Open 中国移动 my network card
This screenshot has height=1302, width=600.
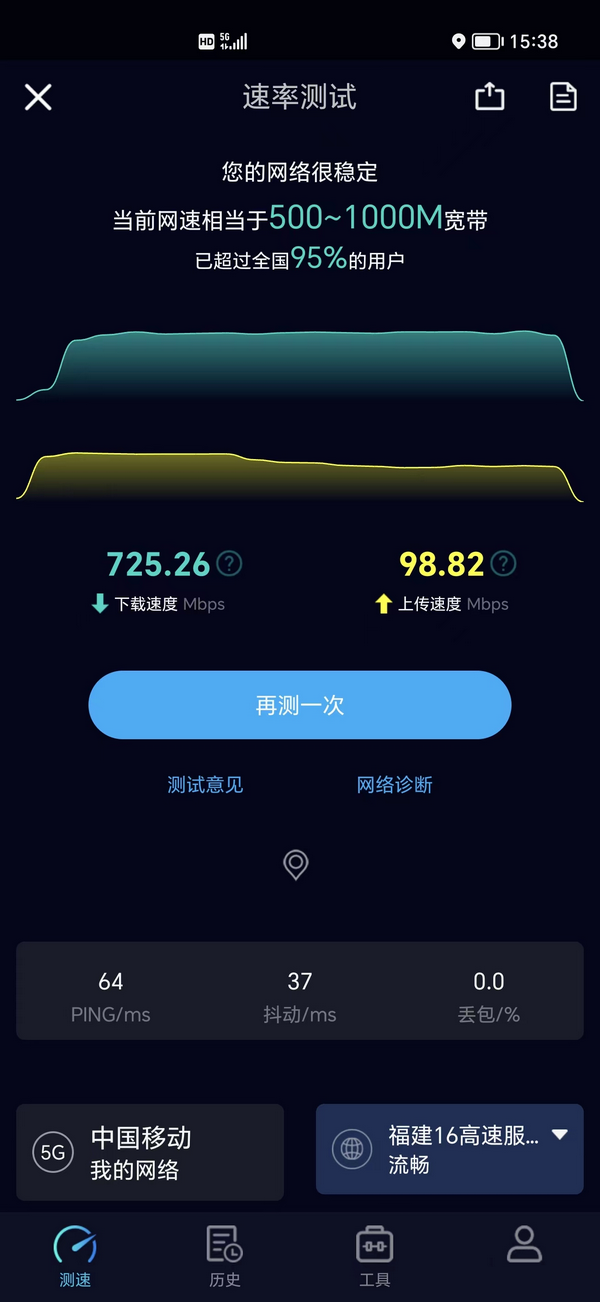(x=150, y=1152)
